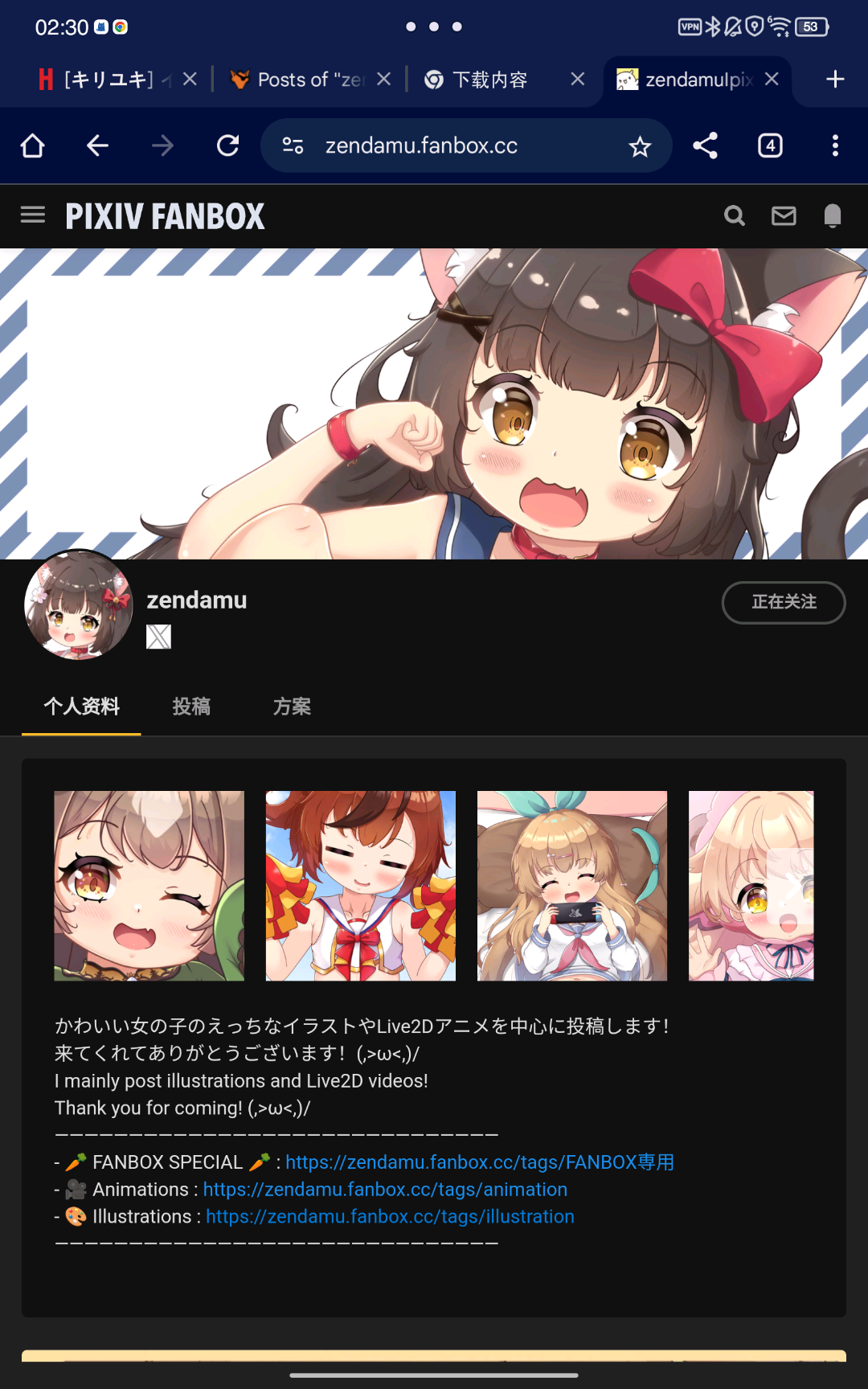Reload the current page
The height and width of the screenshot is (1389, 868).
pos(228,145)
